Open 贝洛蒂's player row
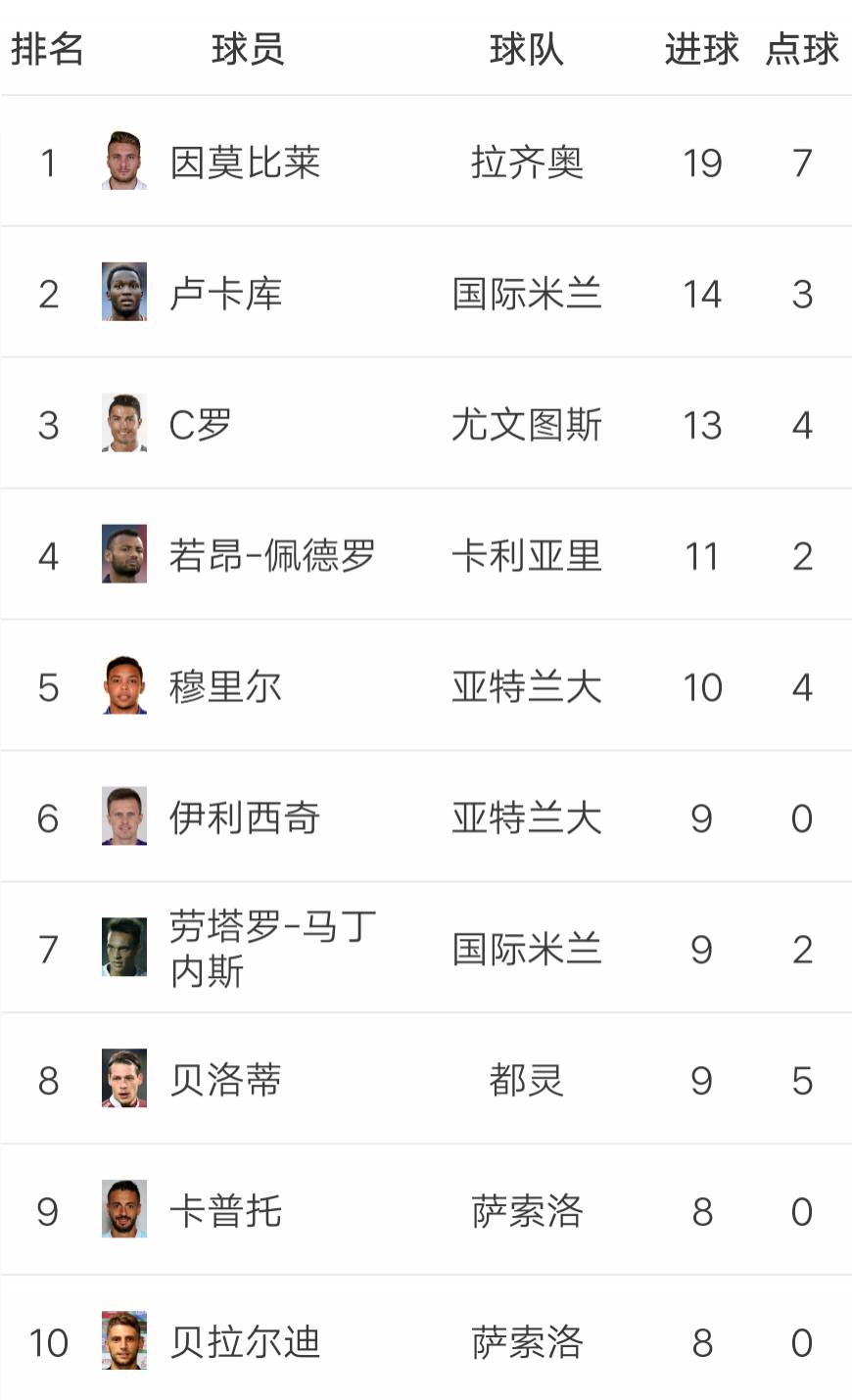852x1400 pixels. point(426,1080)
